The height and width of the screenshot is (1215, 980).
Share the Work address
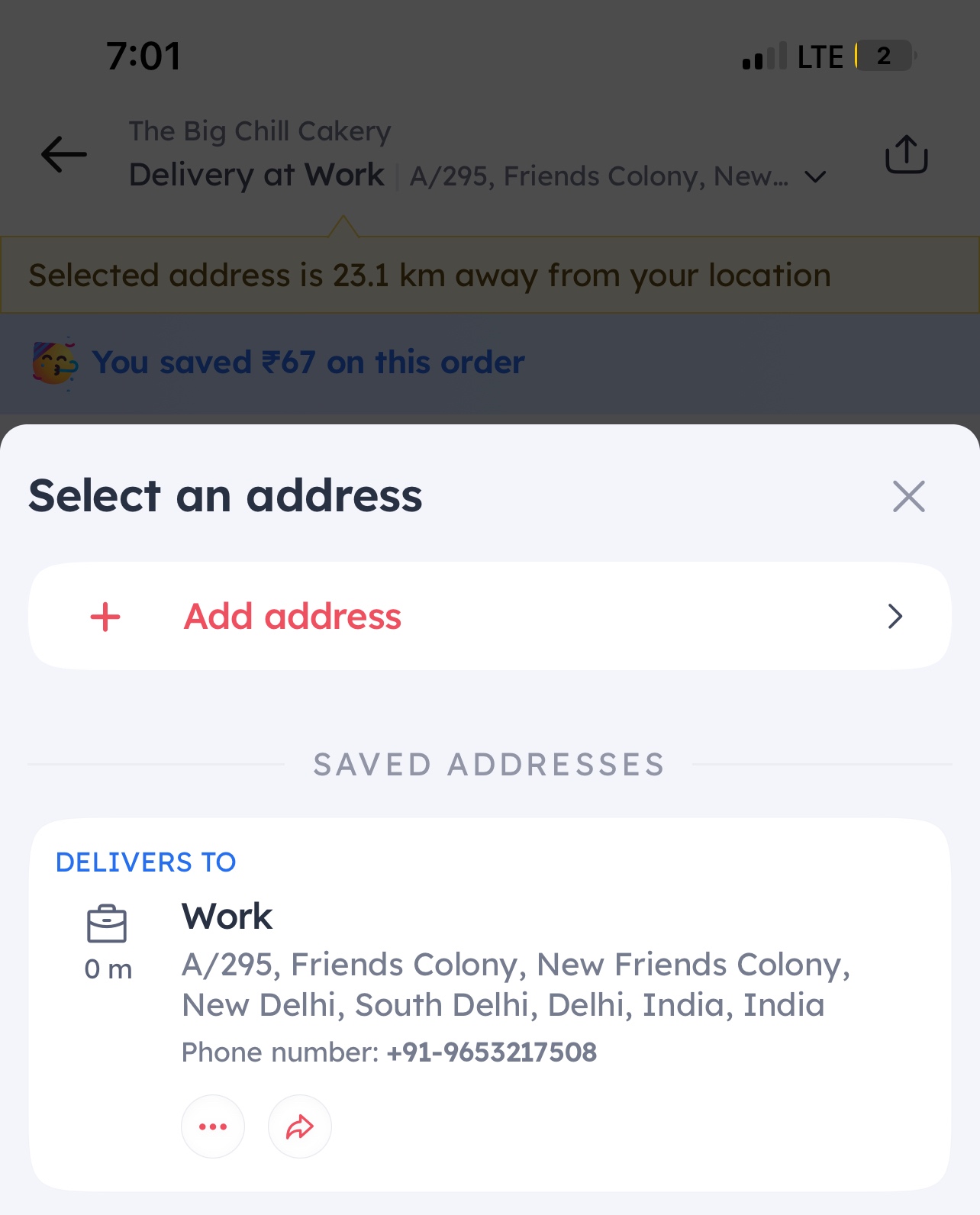(300, 1126)
